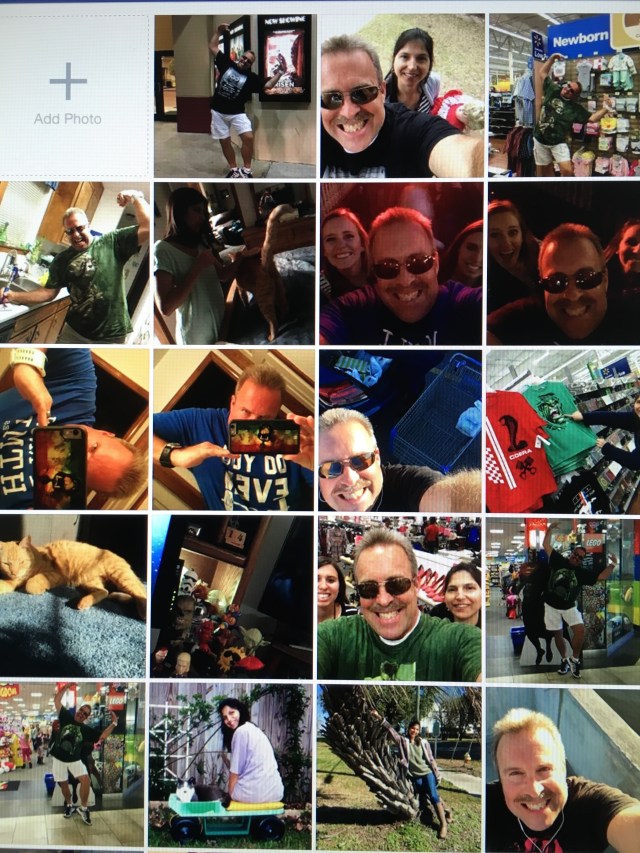This screenshot has width=640, height=853.
Task: View the green-shirt selfie with two women
Action: 400,597
